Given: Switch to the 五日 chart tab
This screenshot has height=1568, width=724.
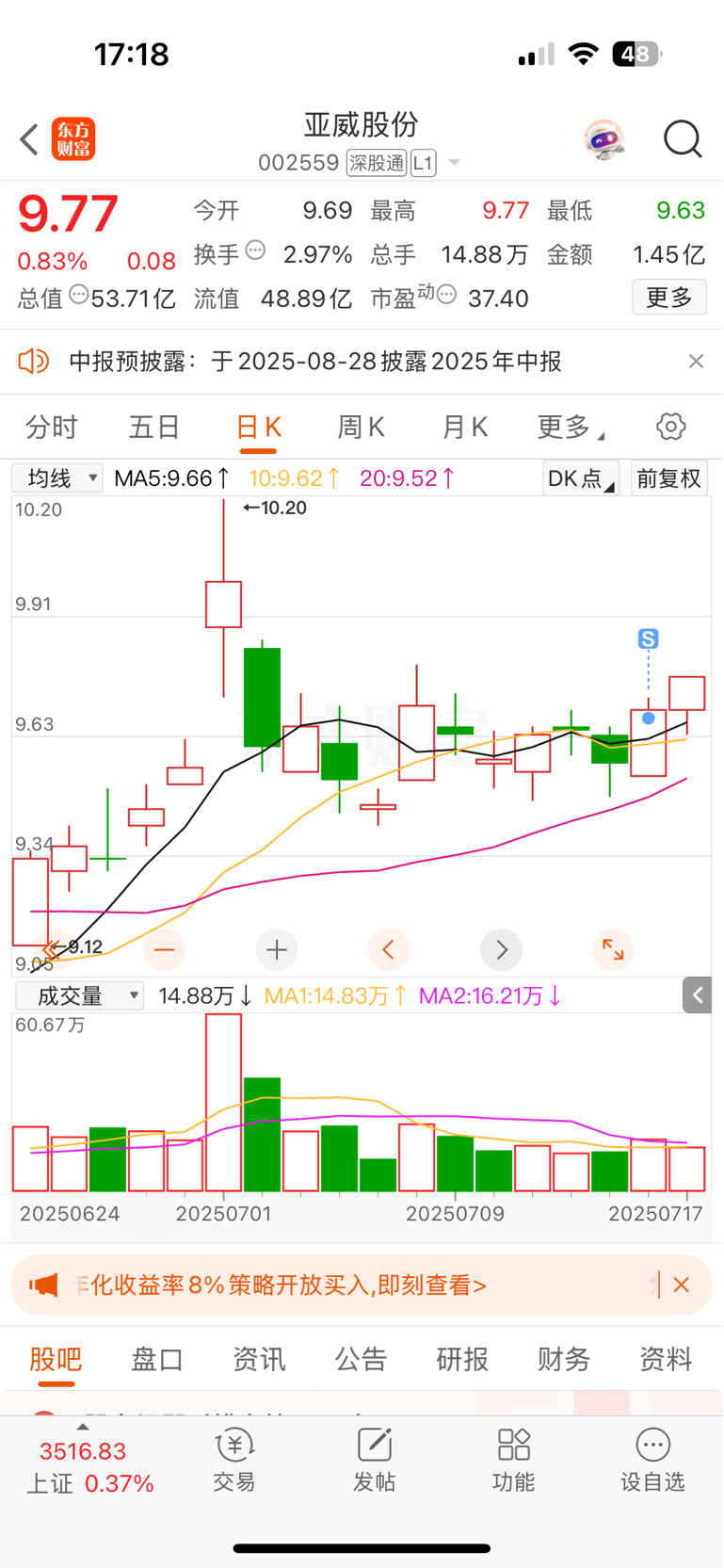Looking at the screenshot, I should point(154,428).
